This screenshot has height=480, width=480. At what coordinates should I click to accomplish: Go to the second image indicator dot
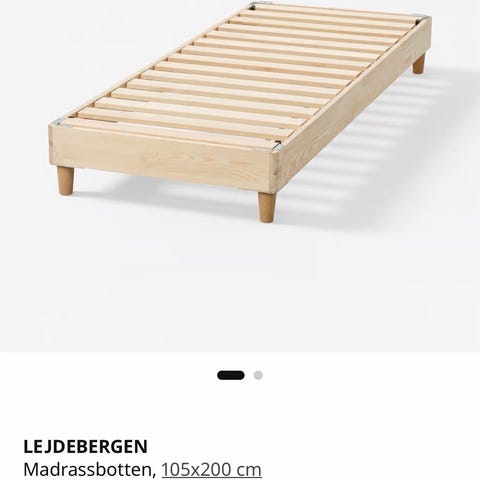pyautogui.click(x=258, y=375)
